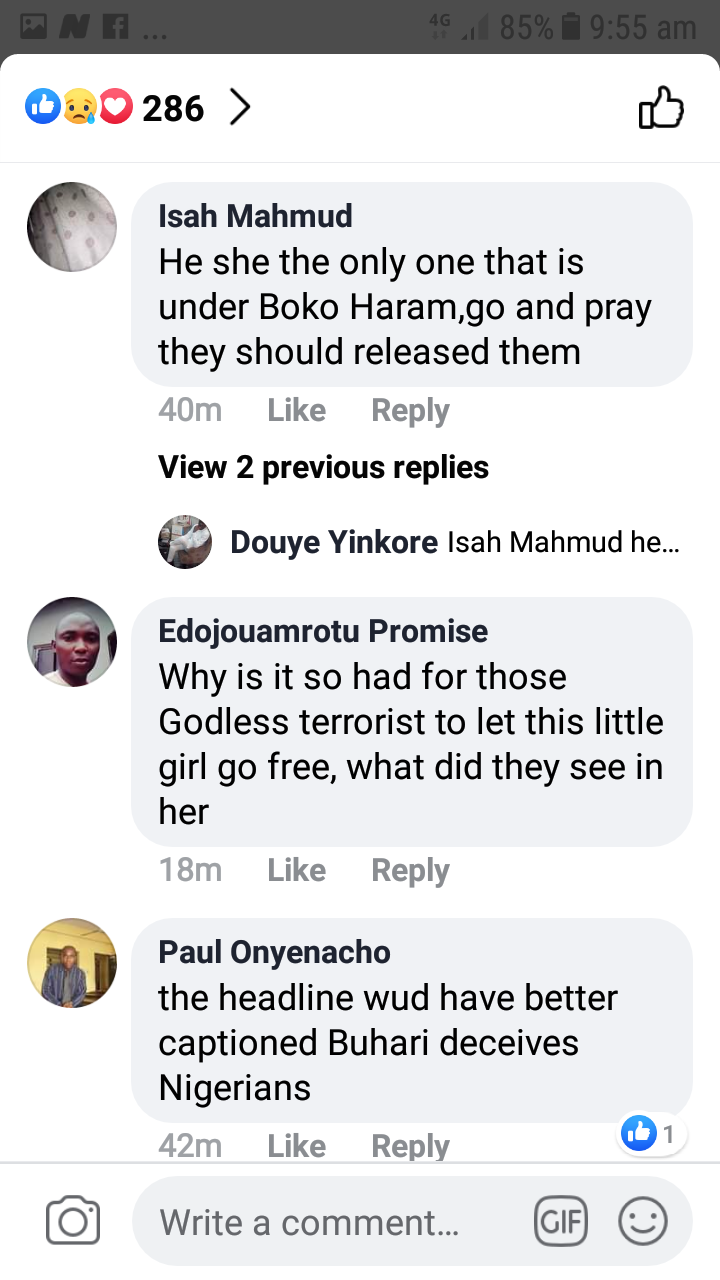This screenshot has height=1280, width=720.
Task: Focus the Write a comment field
Action: (330, 1222)
